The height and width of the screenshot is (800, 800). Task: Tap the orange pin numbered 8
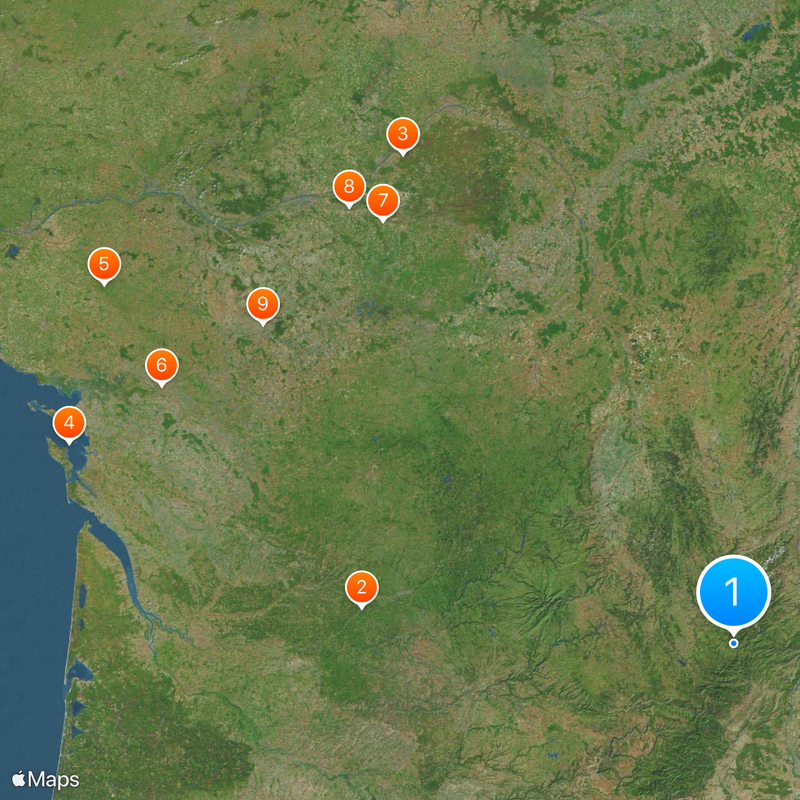click(348, 186)
